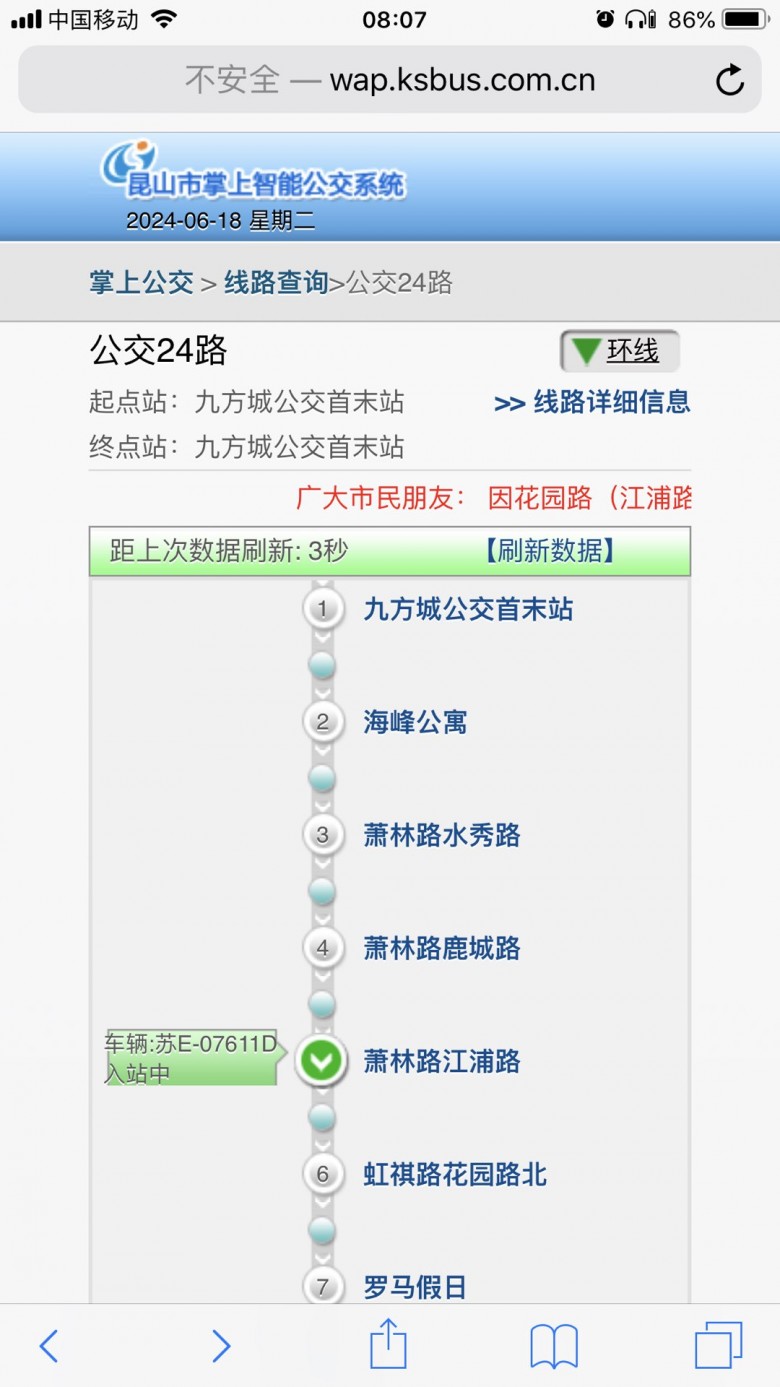Open 线路详细信息 link
This screenshot has width=780, height=1387.
tap(592, 402)
